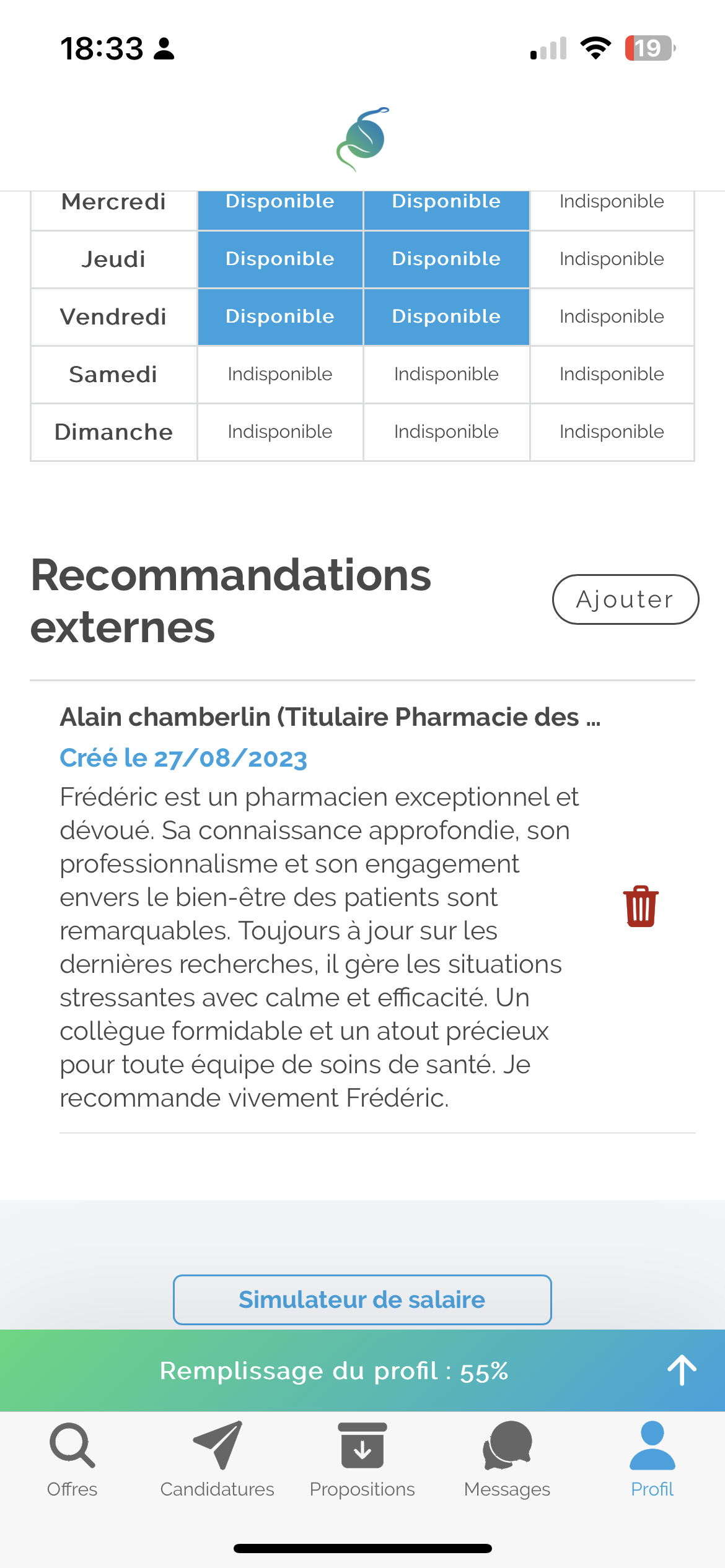Open the Propositions tab
The height and width of the screenshot is (1568, 725).
[x=362, y=1459]
